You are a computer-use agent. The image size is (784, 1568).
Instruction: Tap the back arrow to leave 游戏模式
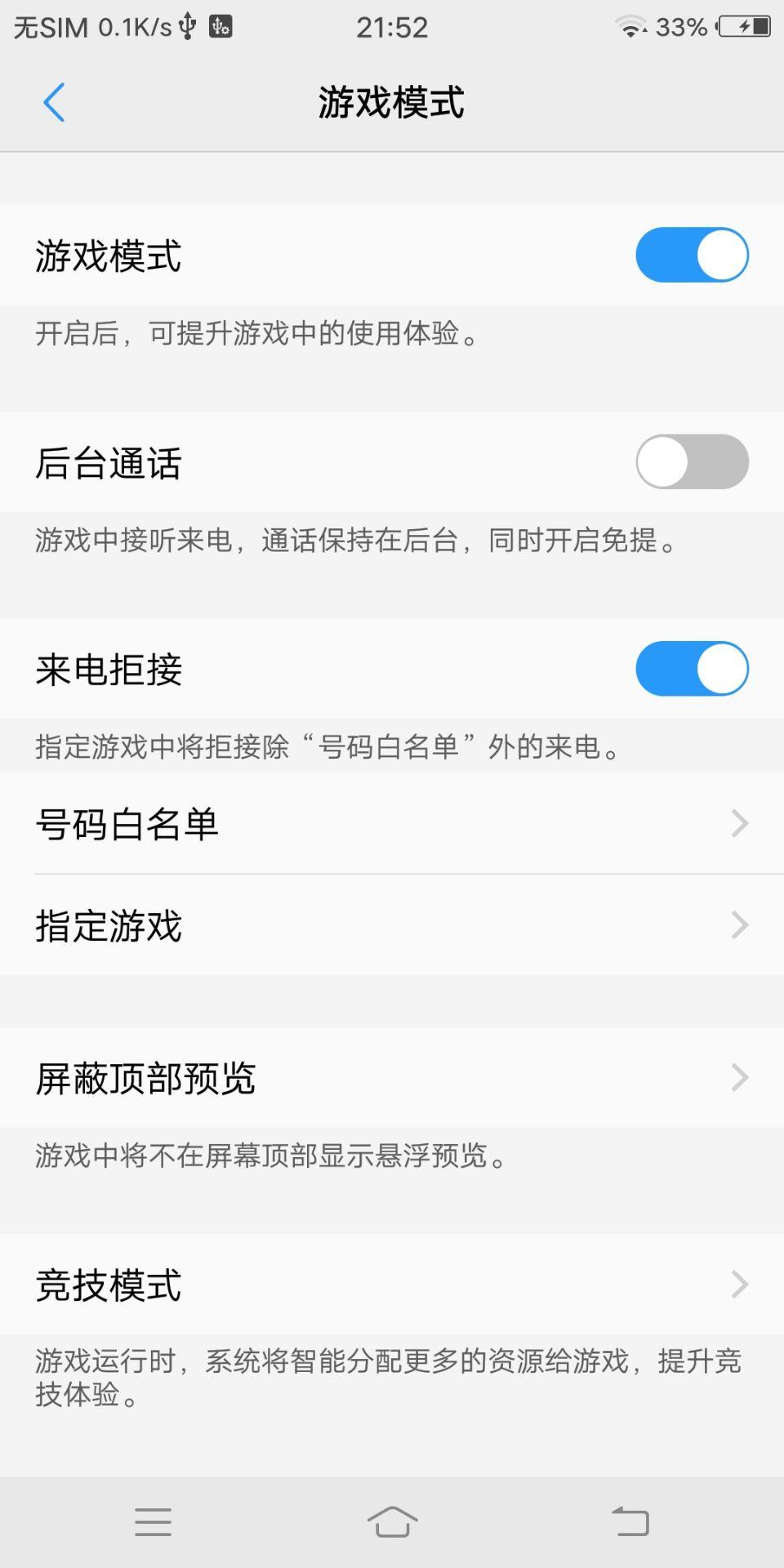tap(53, 103)
